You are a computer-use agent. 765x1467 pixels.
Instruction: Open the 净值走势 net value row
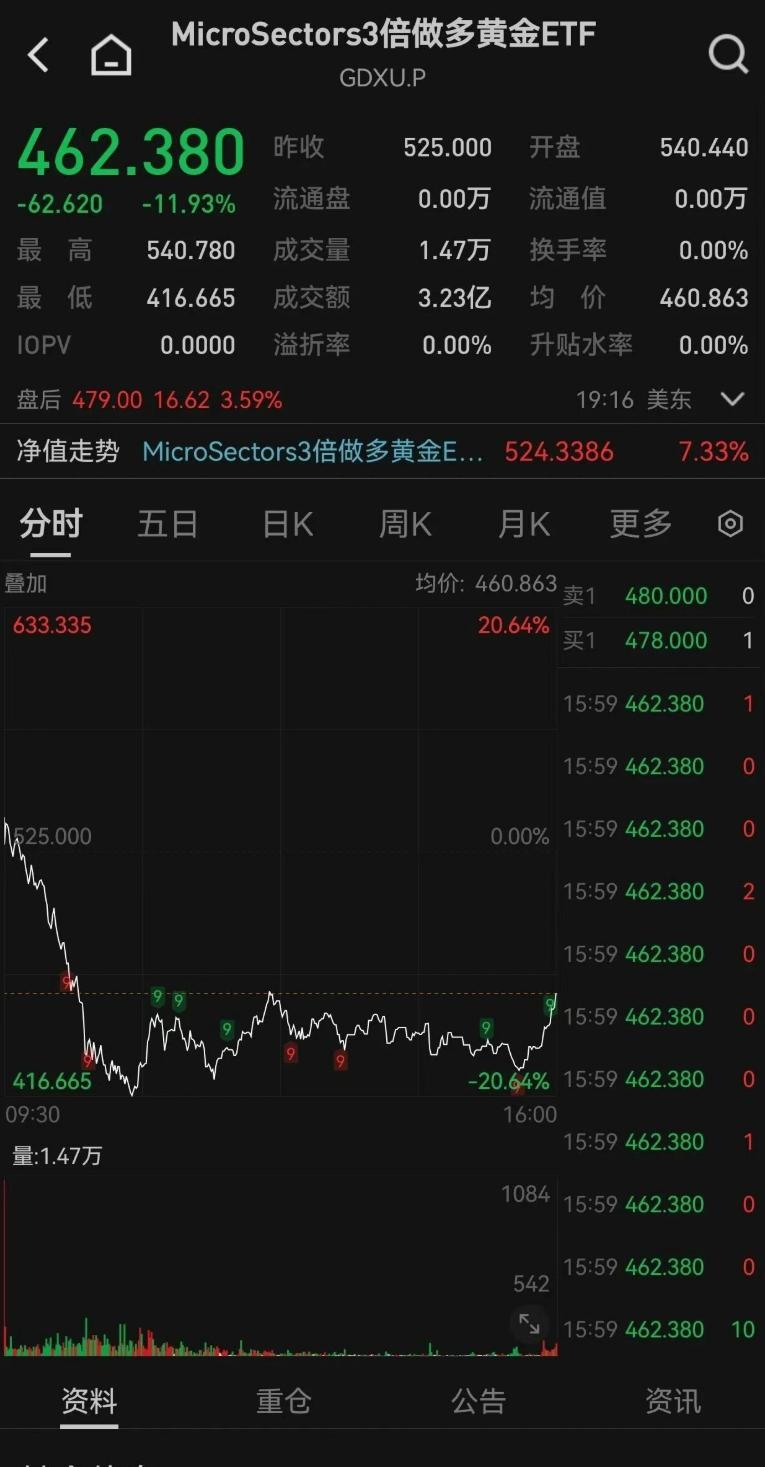[382, 451]
